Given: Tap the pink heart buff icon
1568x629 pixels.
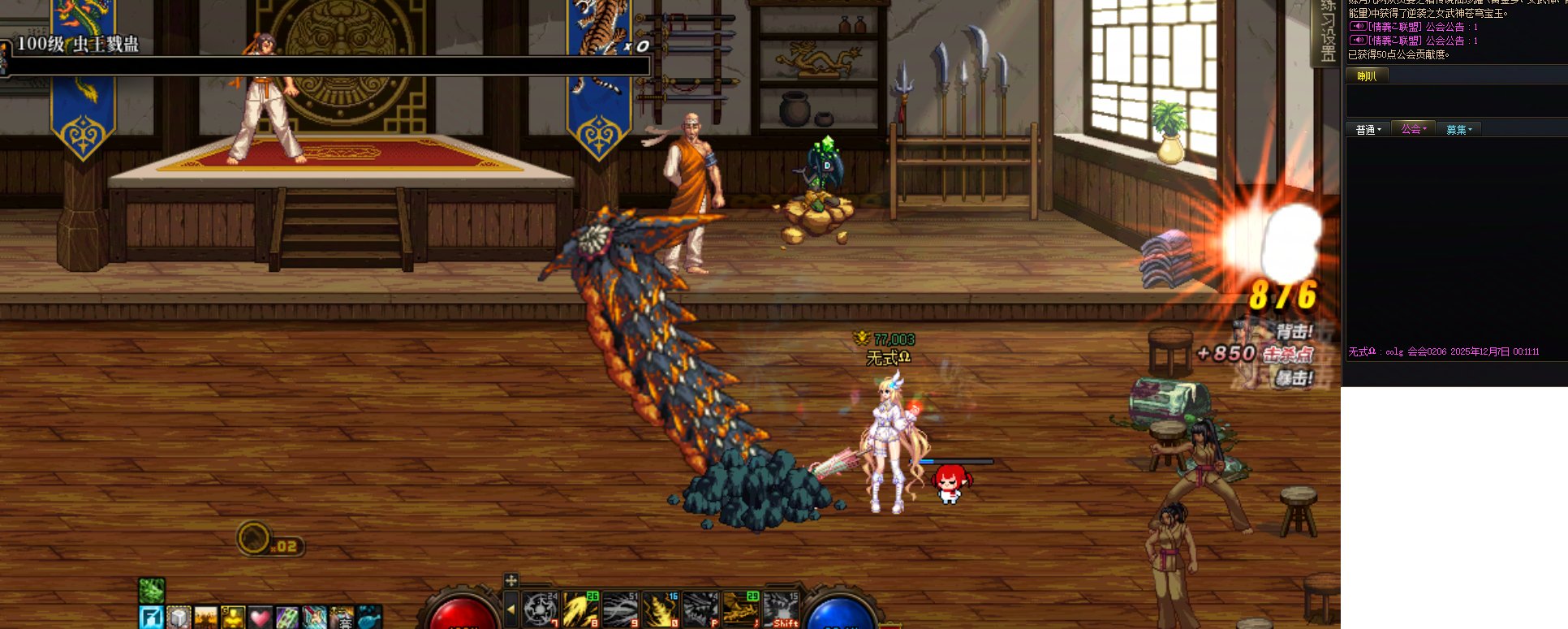Looking at the screenshot, I should pyautogui.click(x=260, y=618).
